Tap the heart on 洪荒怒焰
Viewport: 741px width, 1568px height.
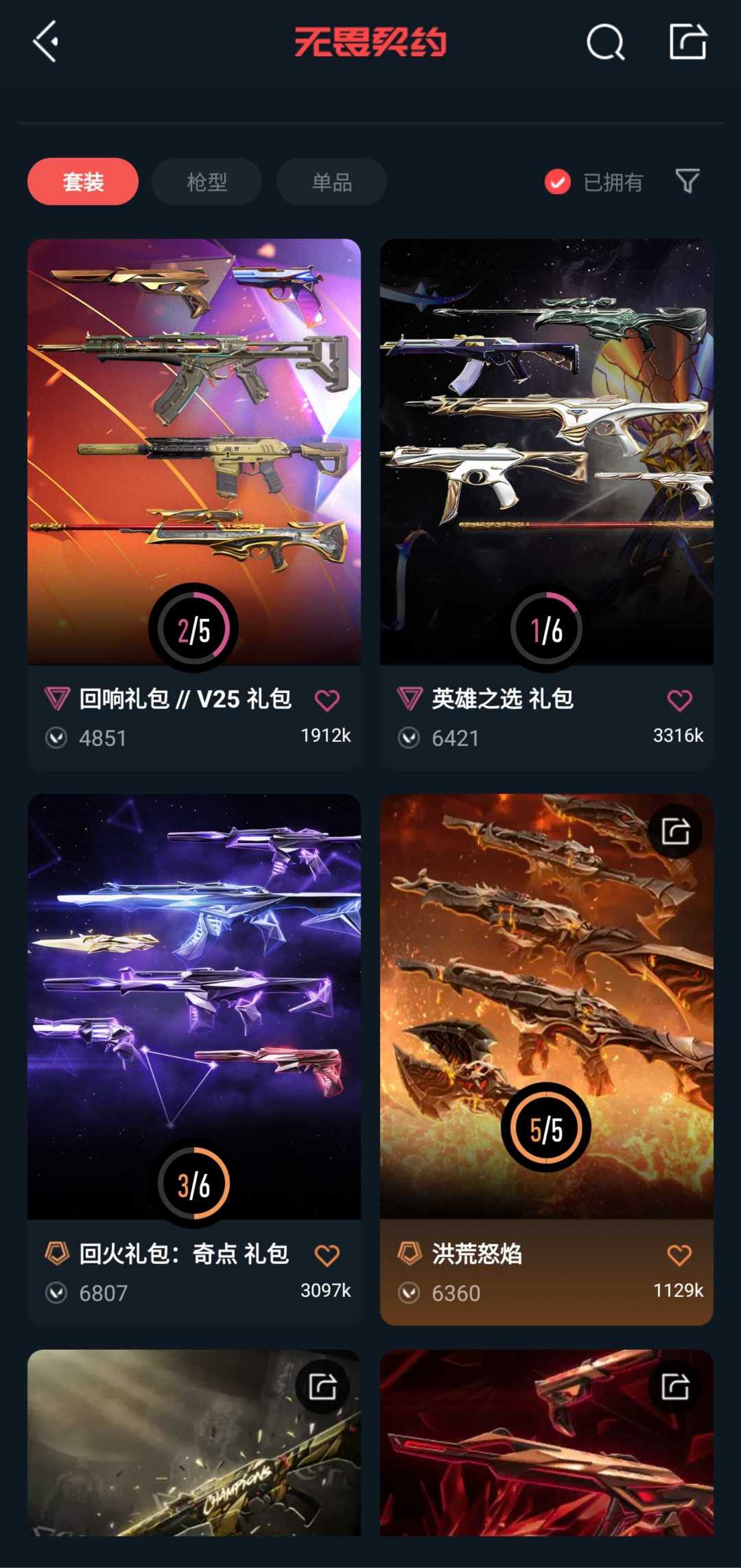(x=680, y=1255)
